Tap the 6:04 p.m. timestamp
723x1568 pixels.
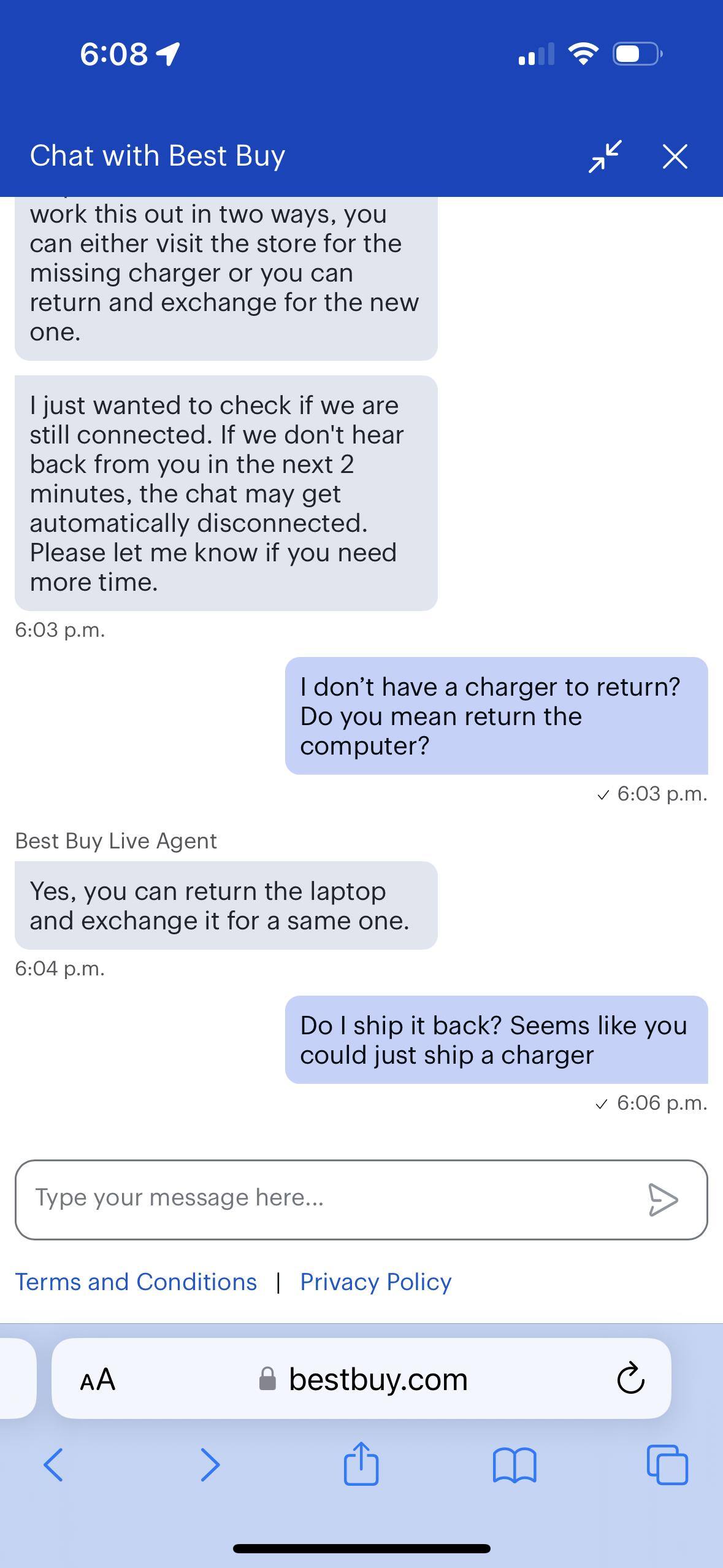point(60,969)
